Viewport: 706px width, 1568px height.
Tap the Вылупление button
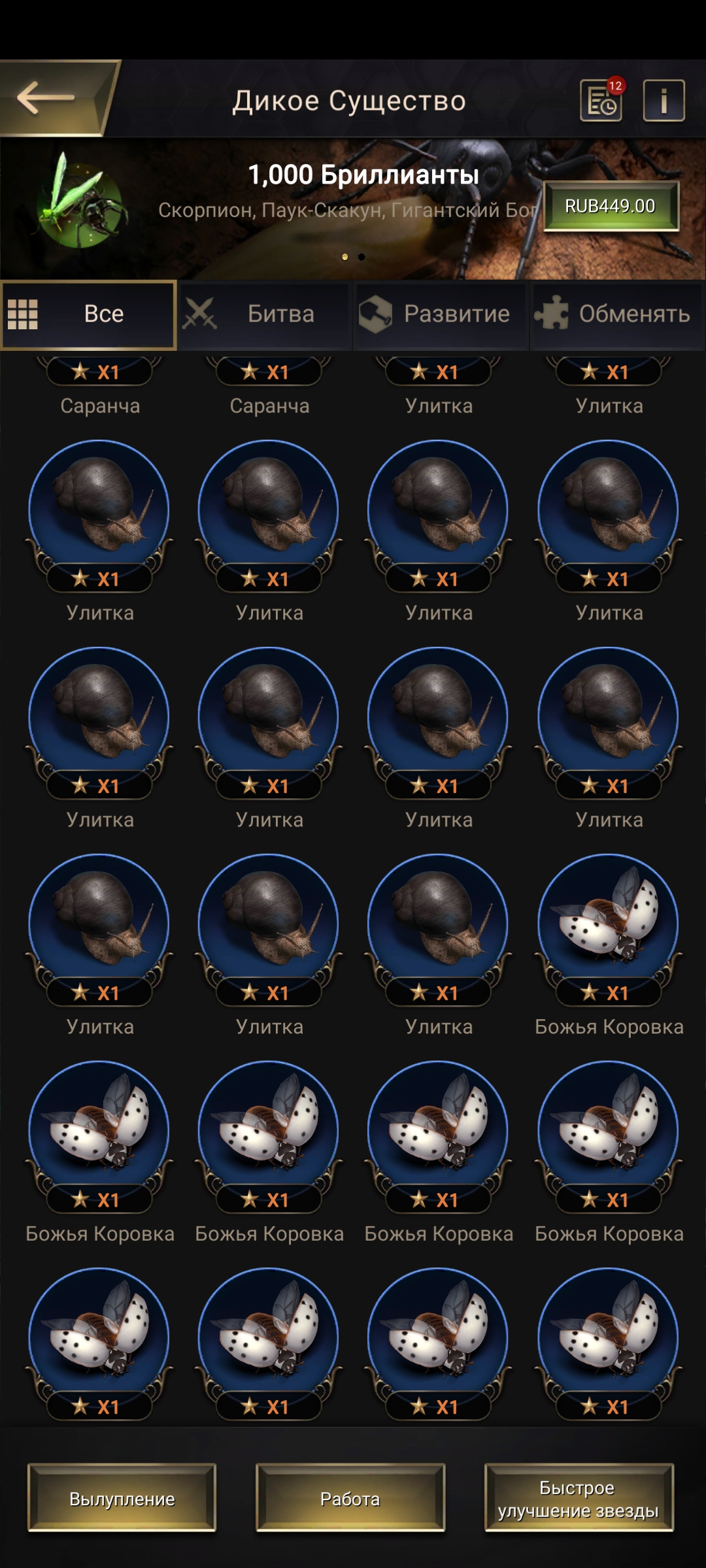click(x=122, y=1498)
